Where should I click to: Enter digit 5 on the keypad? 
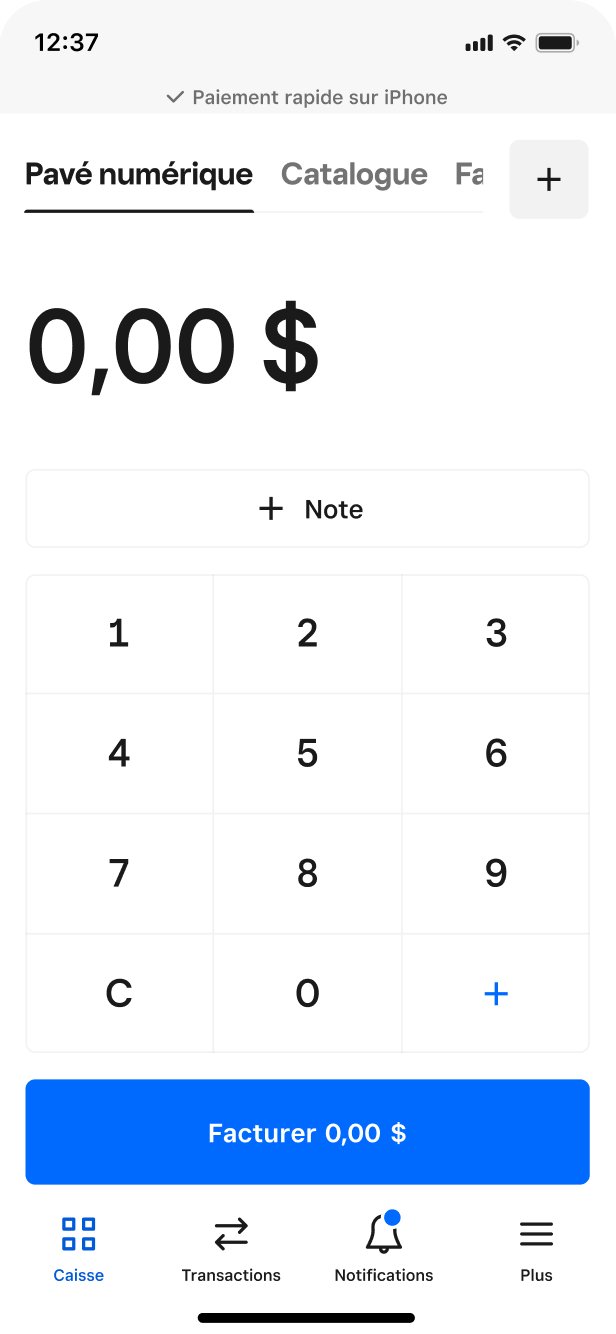[x=307, y=753]
